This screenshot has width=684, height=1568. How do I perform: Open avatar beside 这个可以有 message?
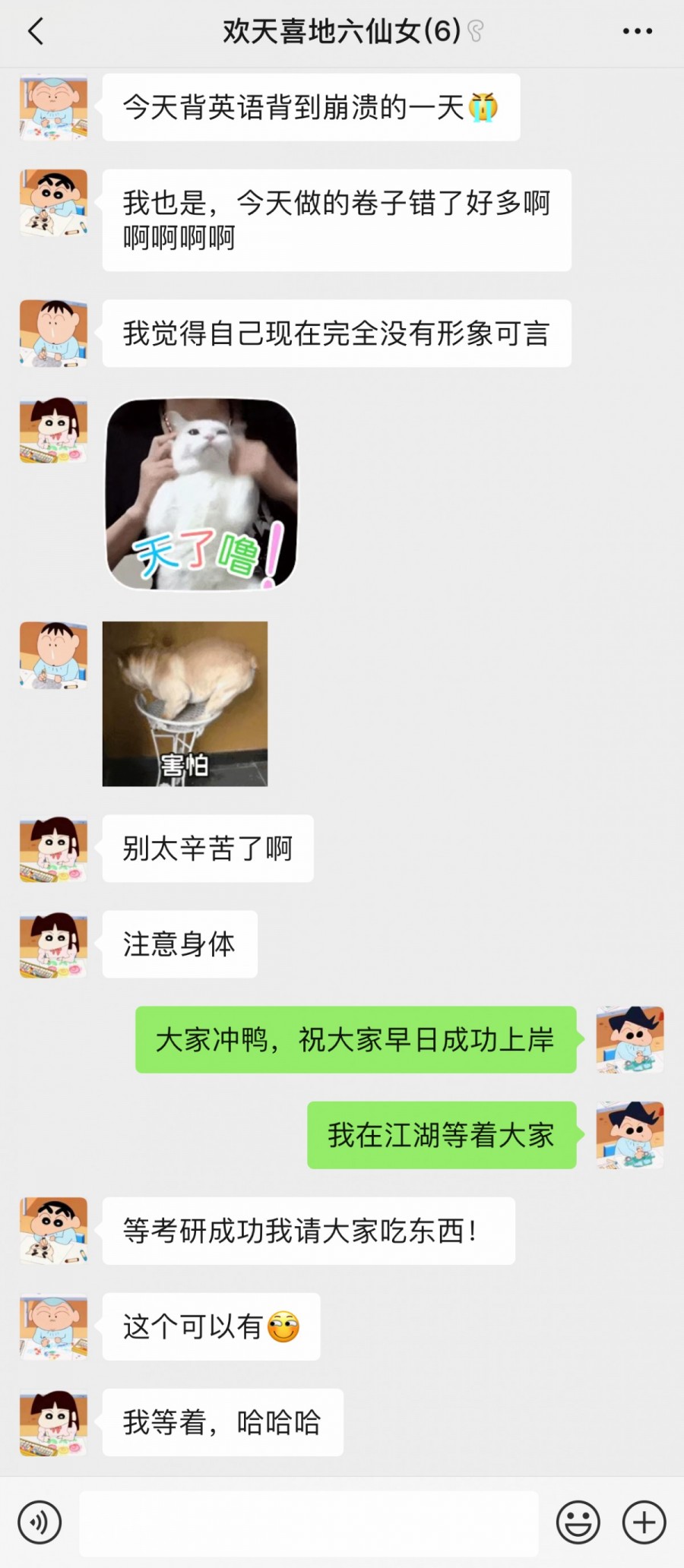(x=53, y=1326)
